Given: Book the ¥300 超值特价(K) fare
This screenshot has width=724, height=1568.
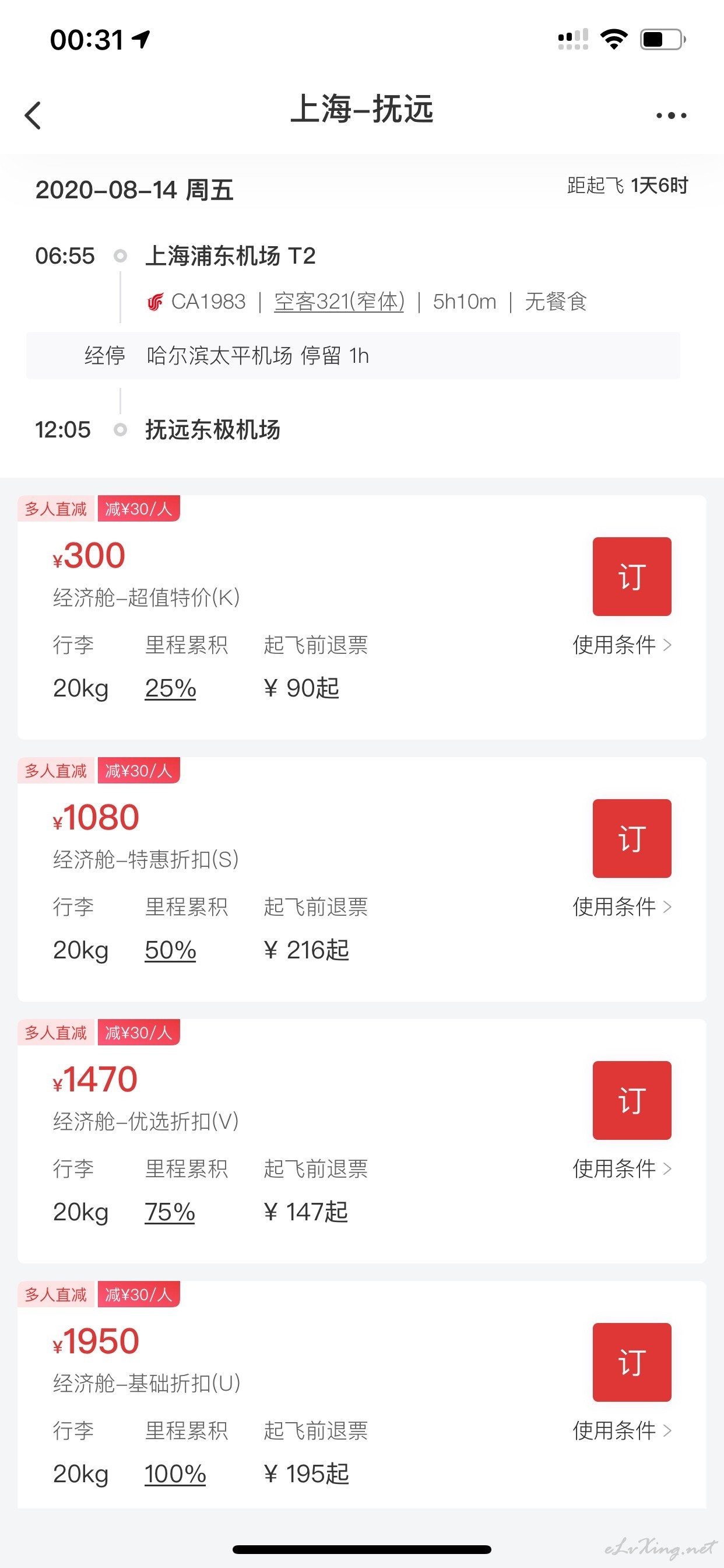Looking at the screenshot, I should click(x=631, y=576).
